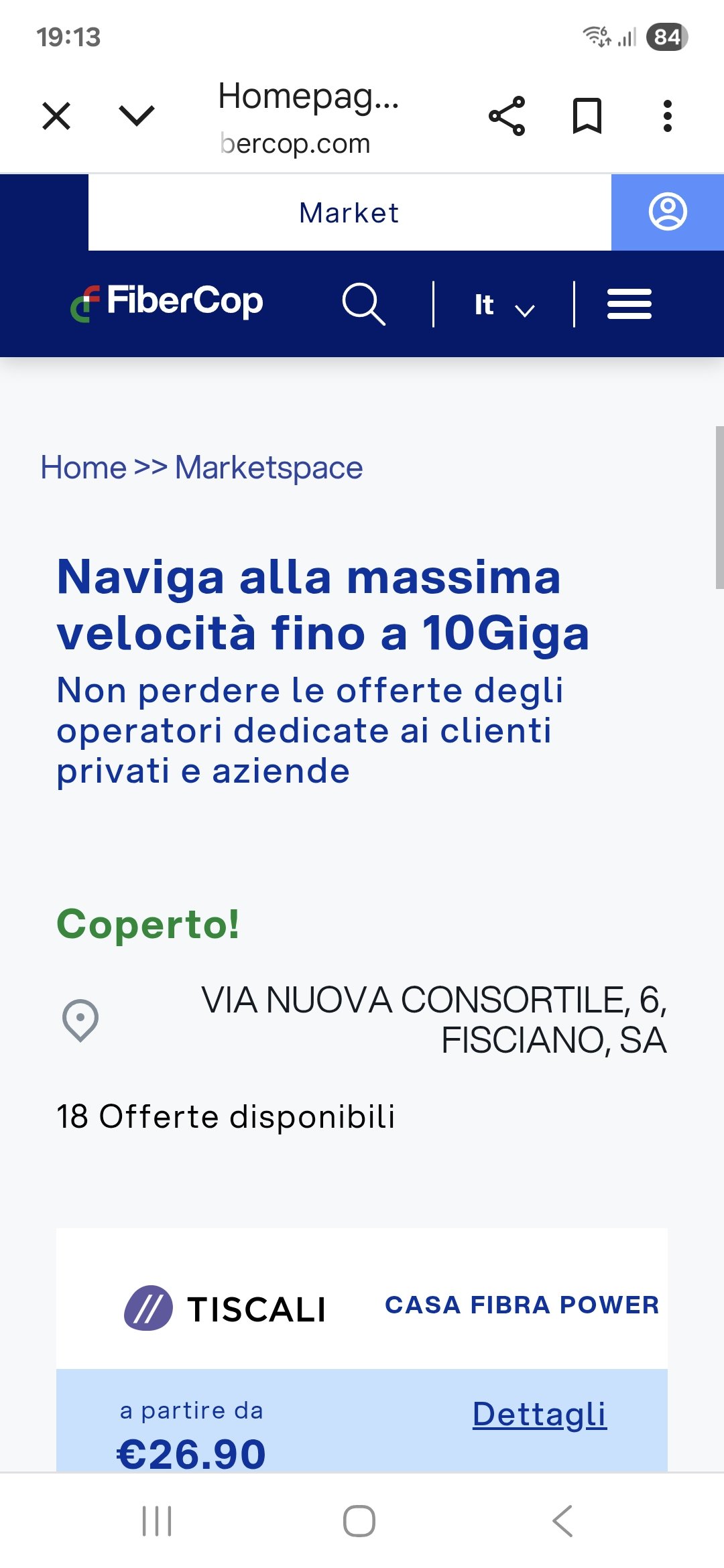Viewport: 724px width, 1568px height.
Task: Follow the Home breadcrumb link
Action: tap(83, 468)
